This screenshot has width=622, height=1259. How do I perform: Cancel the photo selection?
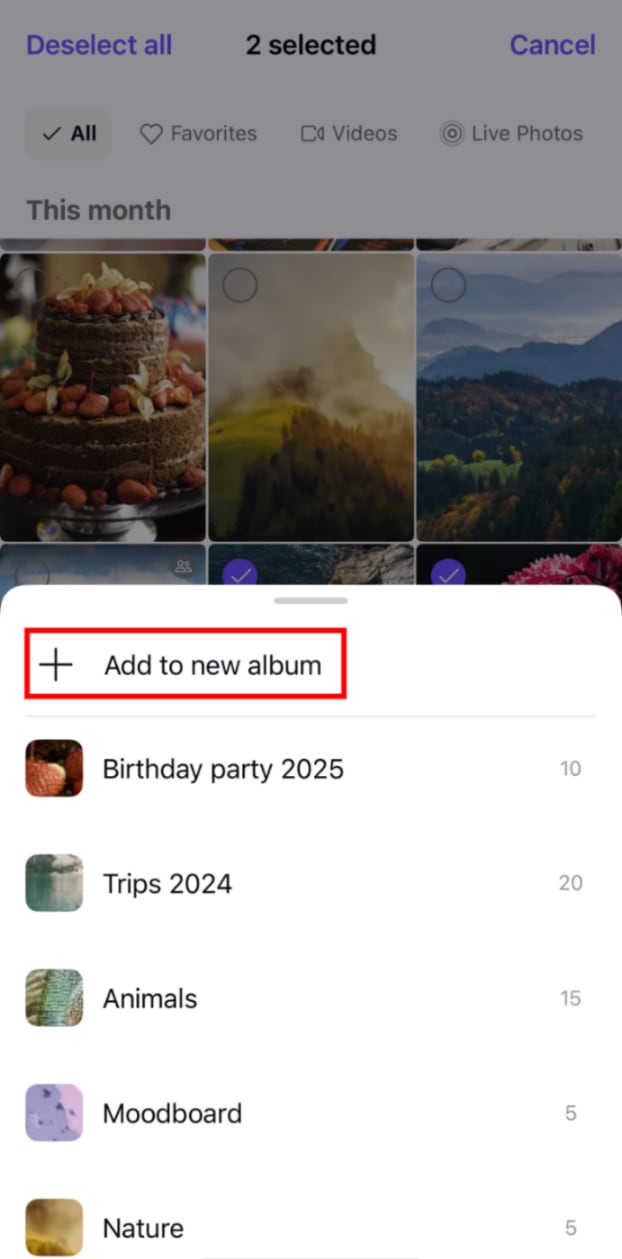[552, 45]
